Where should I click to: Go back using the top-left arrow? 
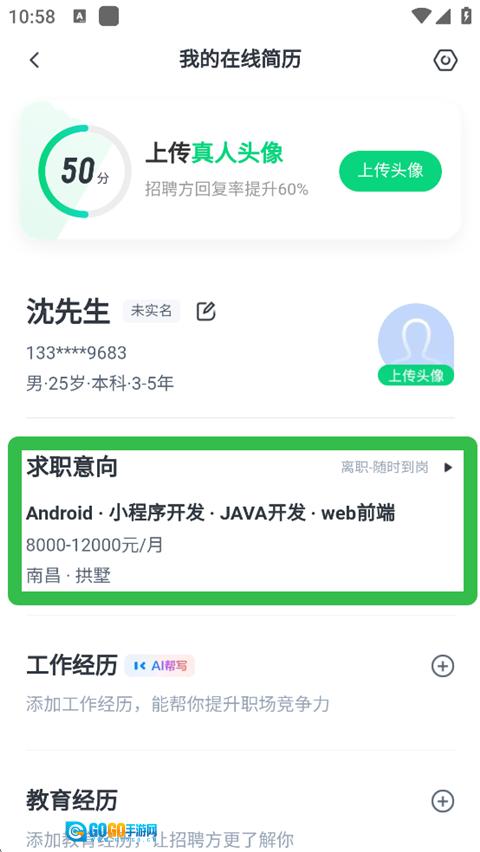tap(34, 60)
